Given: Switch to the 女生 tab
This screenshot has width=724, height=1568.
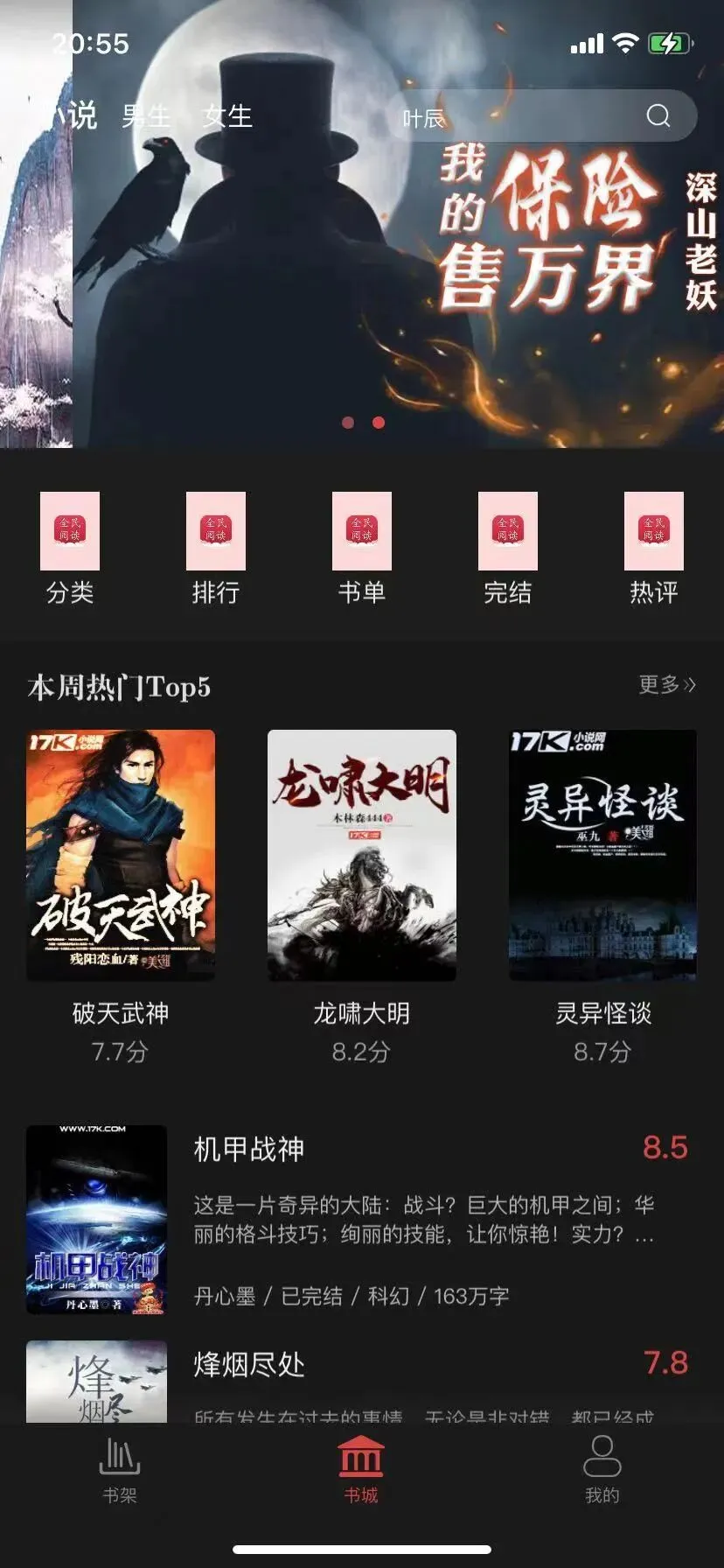Looking at the screenshot, I should click(x=227, y=115).
